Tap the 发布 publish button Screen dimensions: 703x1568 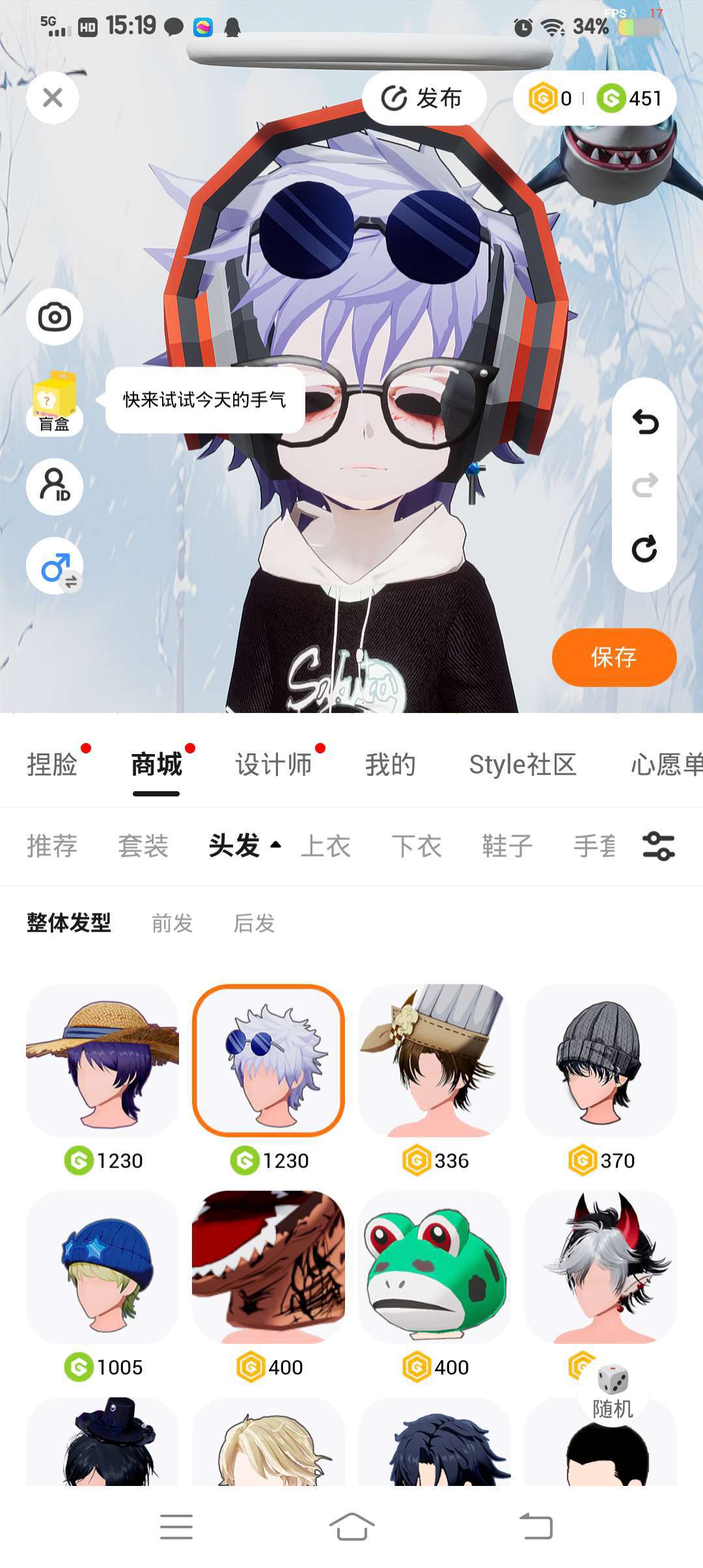423,98
